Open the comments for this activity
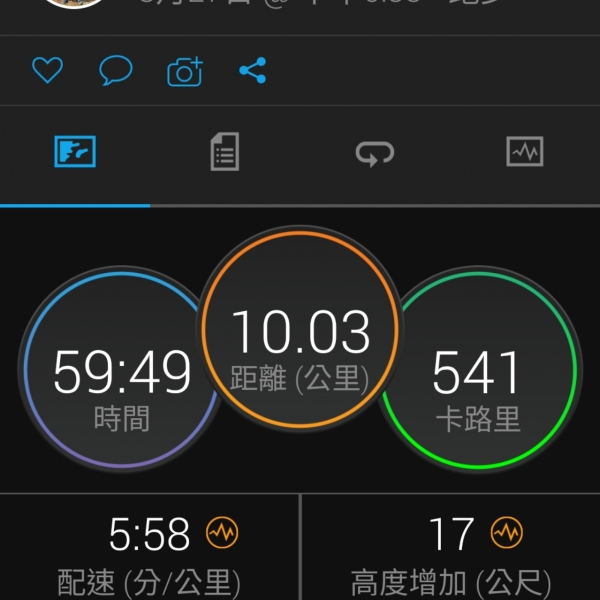The image size is (600, 600). point(116,71)
